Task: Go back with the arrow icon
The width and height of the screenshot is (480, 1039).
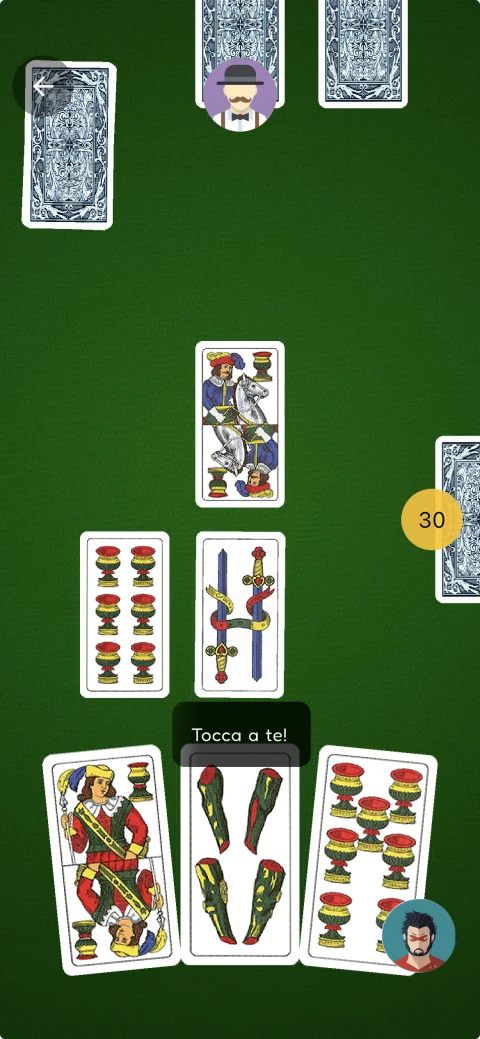Action: click(43, 86)
